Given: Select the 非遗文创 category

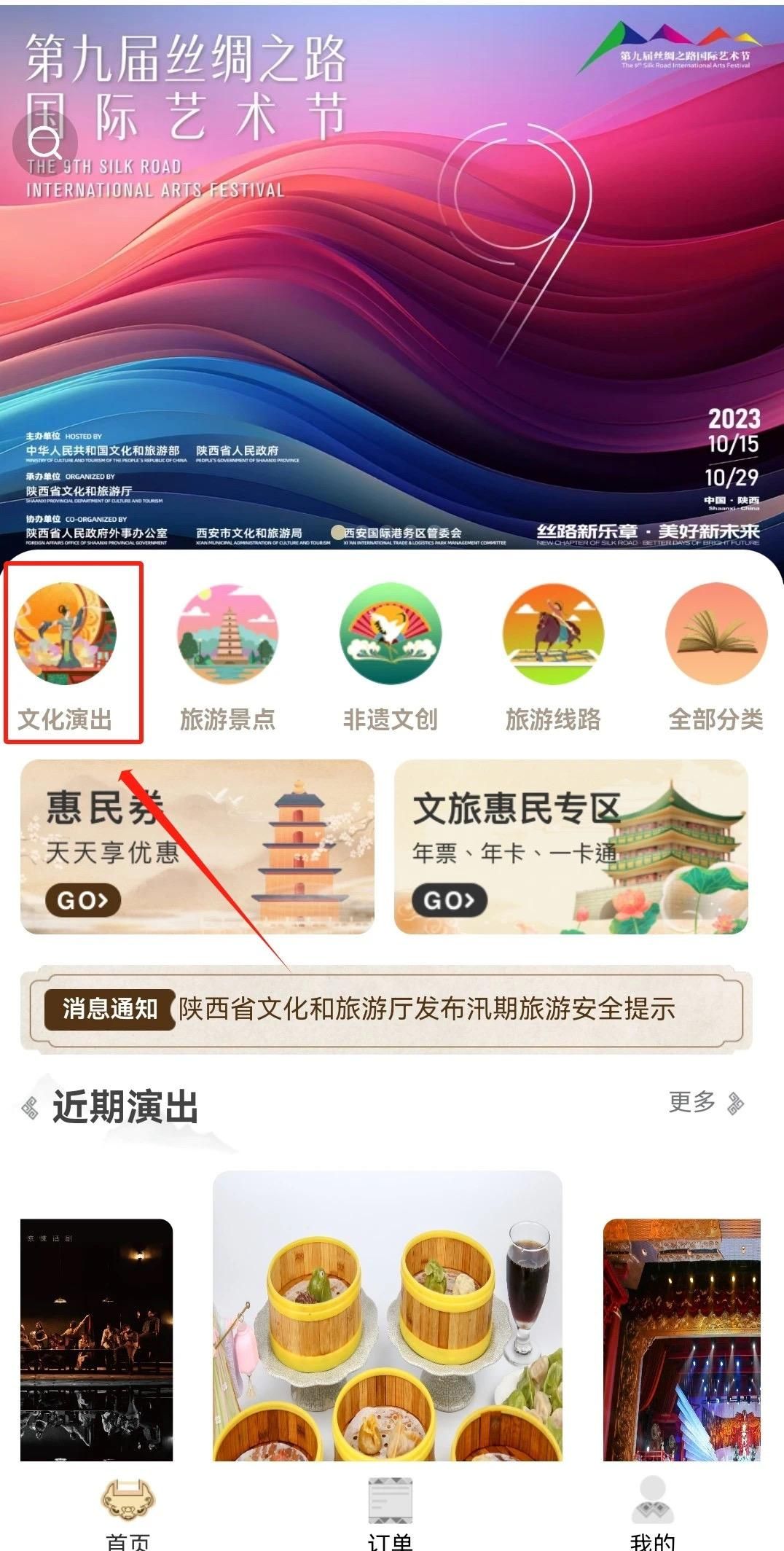Looking at the screenshot, I should pyautogui.click(x=391, y=651).
